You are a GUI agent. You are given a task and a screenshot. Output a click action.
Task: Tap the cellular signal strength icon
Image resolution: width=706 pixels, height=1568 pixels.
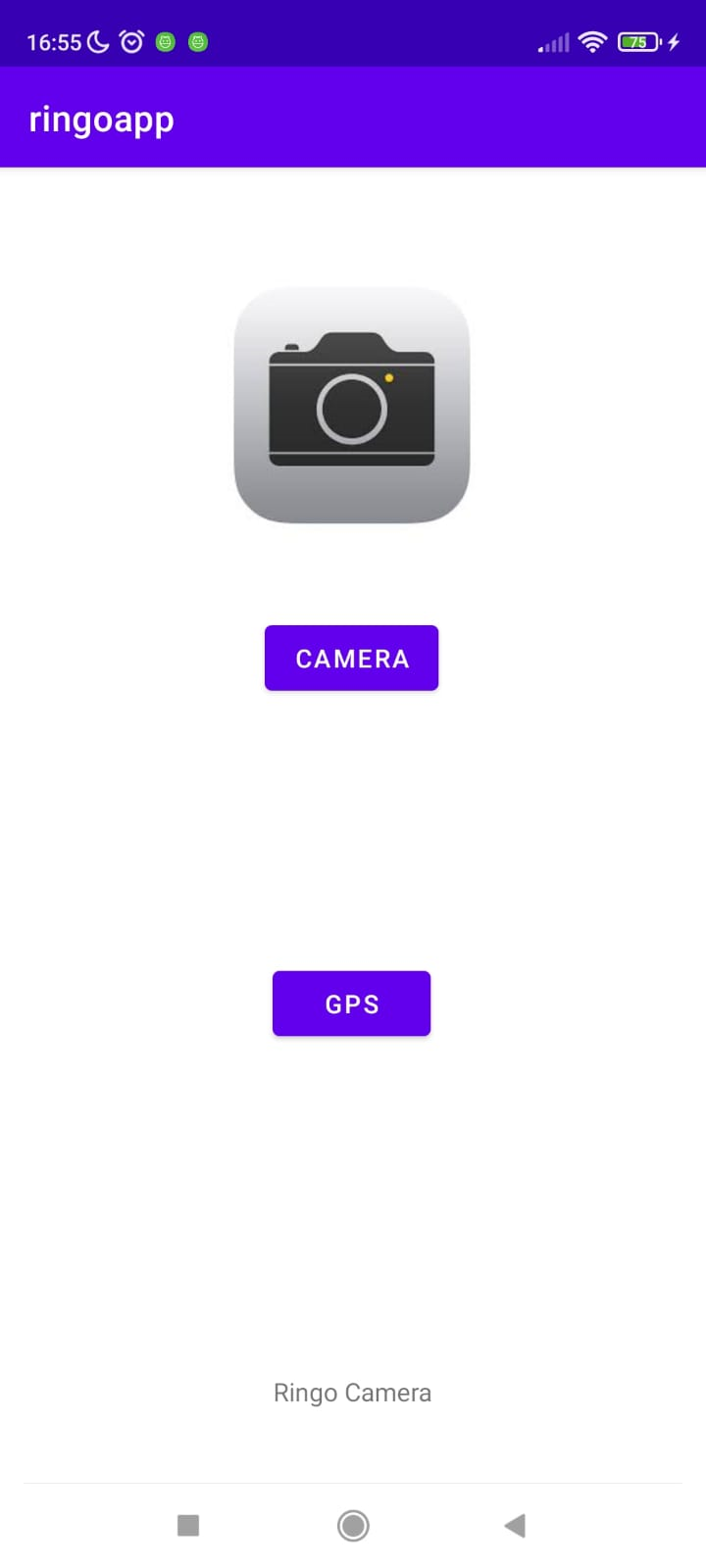[552, 41]
